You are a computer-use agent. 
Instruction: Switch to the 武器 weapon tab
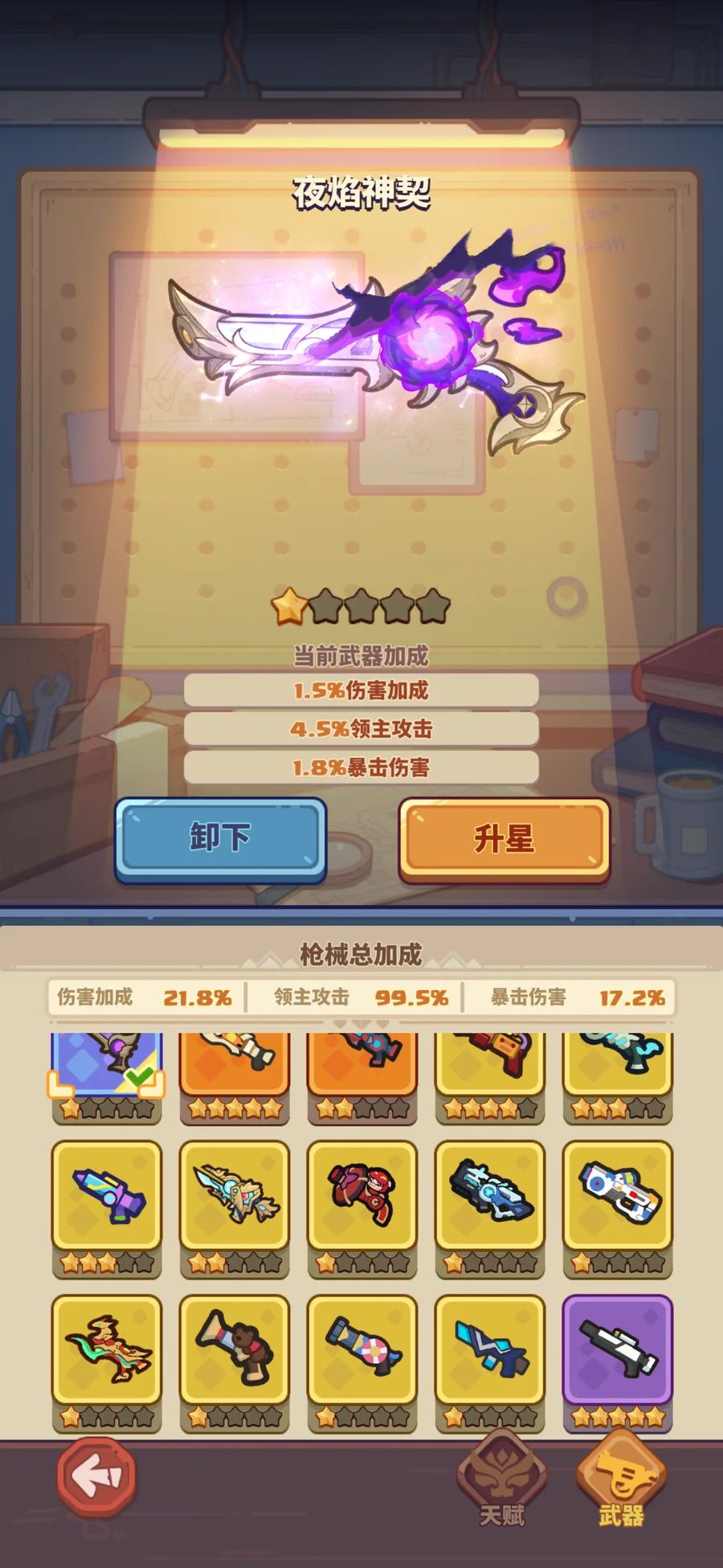point(621,1481)
